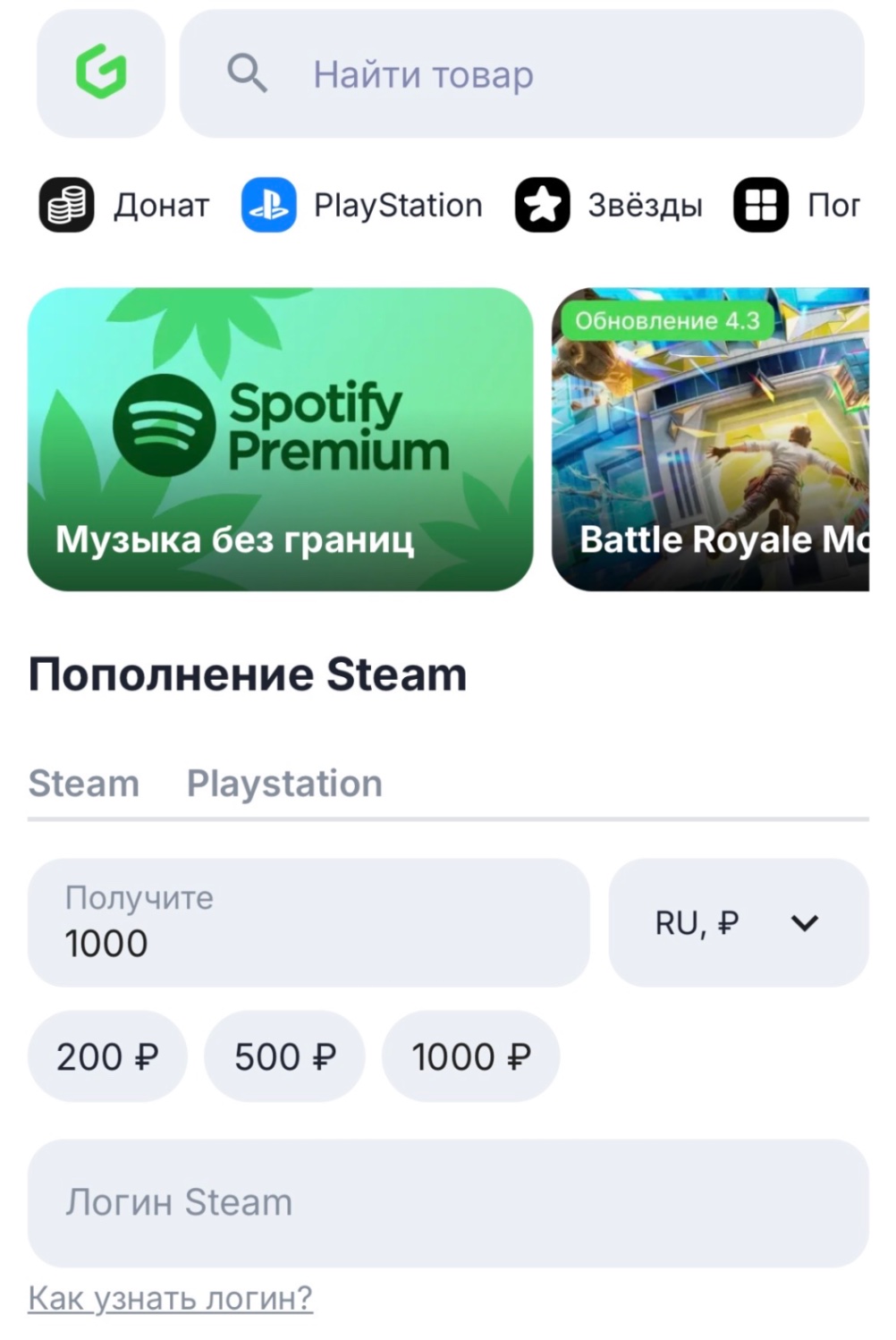Viewport: 896px width, 1340px height.
Task: Open the Как узнать логин? link
Action: pos(170,1297)
